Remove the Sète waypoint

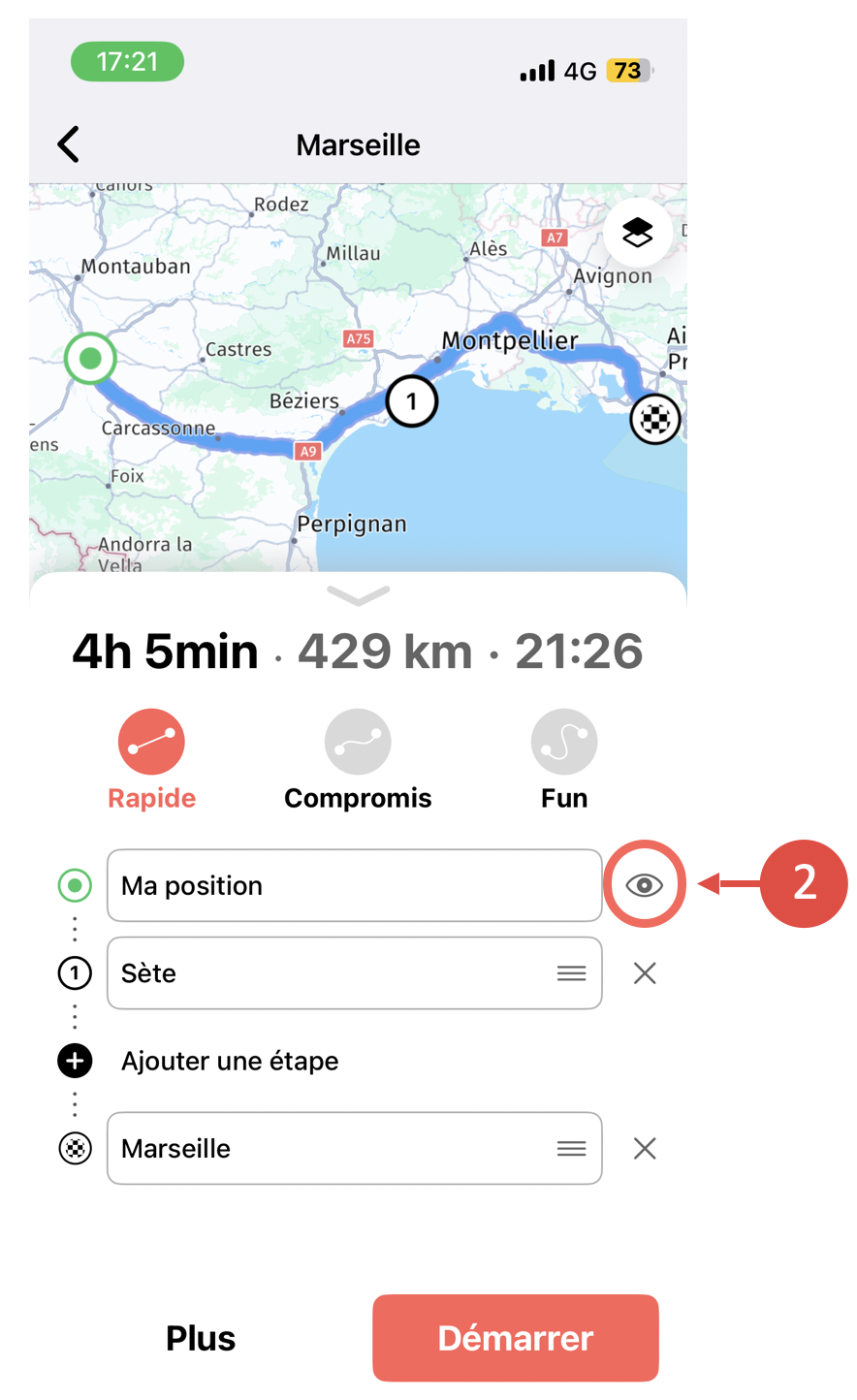(645, 973)
